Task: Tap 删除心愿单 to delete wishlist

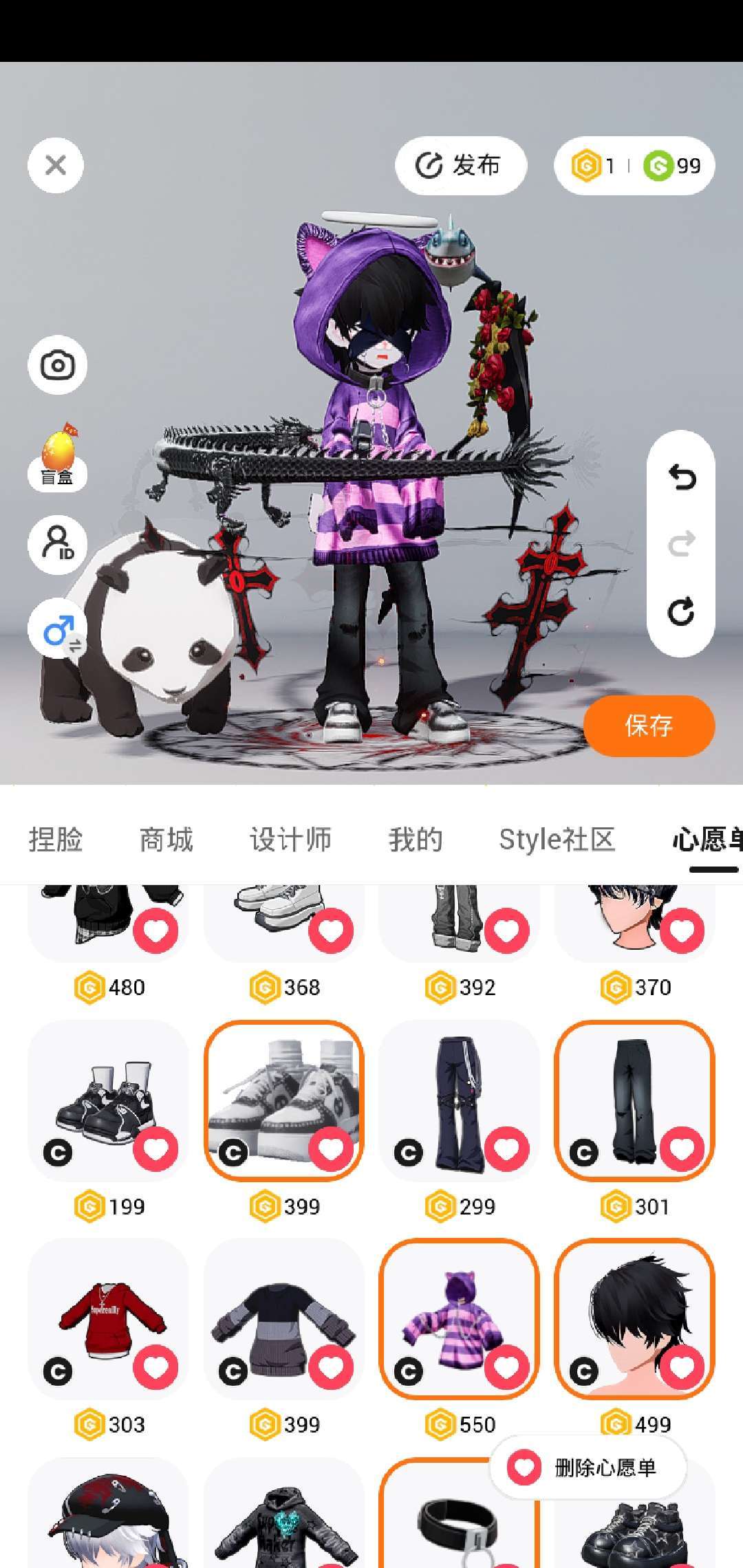Action: tap(588, 1468)
